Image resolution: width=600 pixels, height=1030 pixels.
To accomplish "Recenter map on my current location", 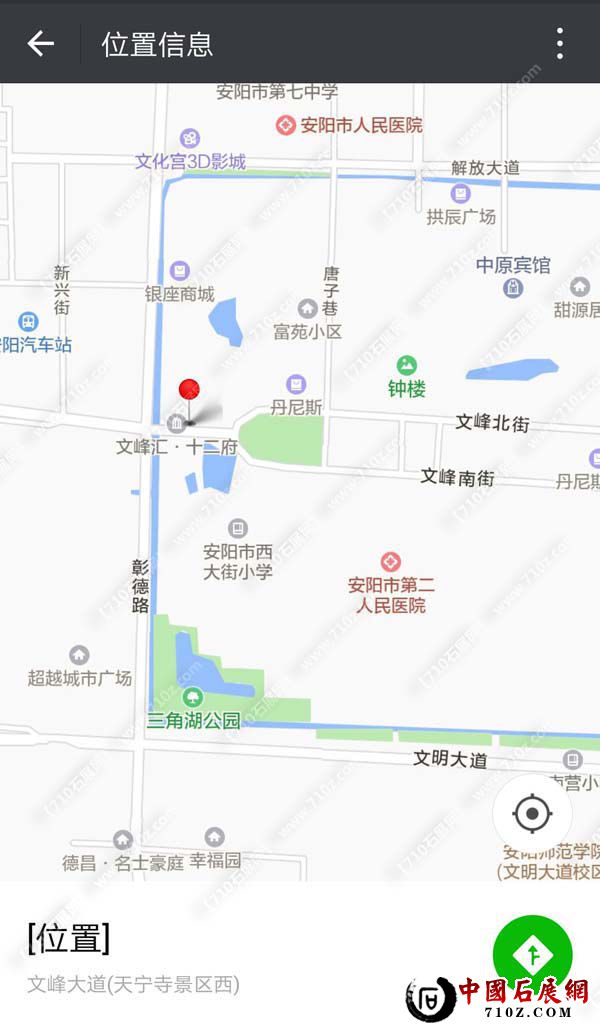I will tap(532, 814).
